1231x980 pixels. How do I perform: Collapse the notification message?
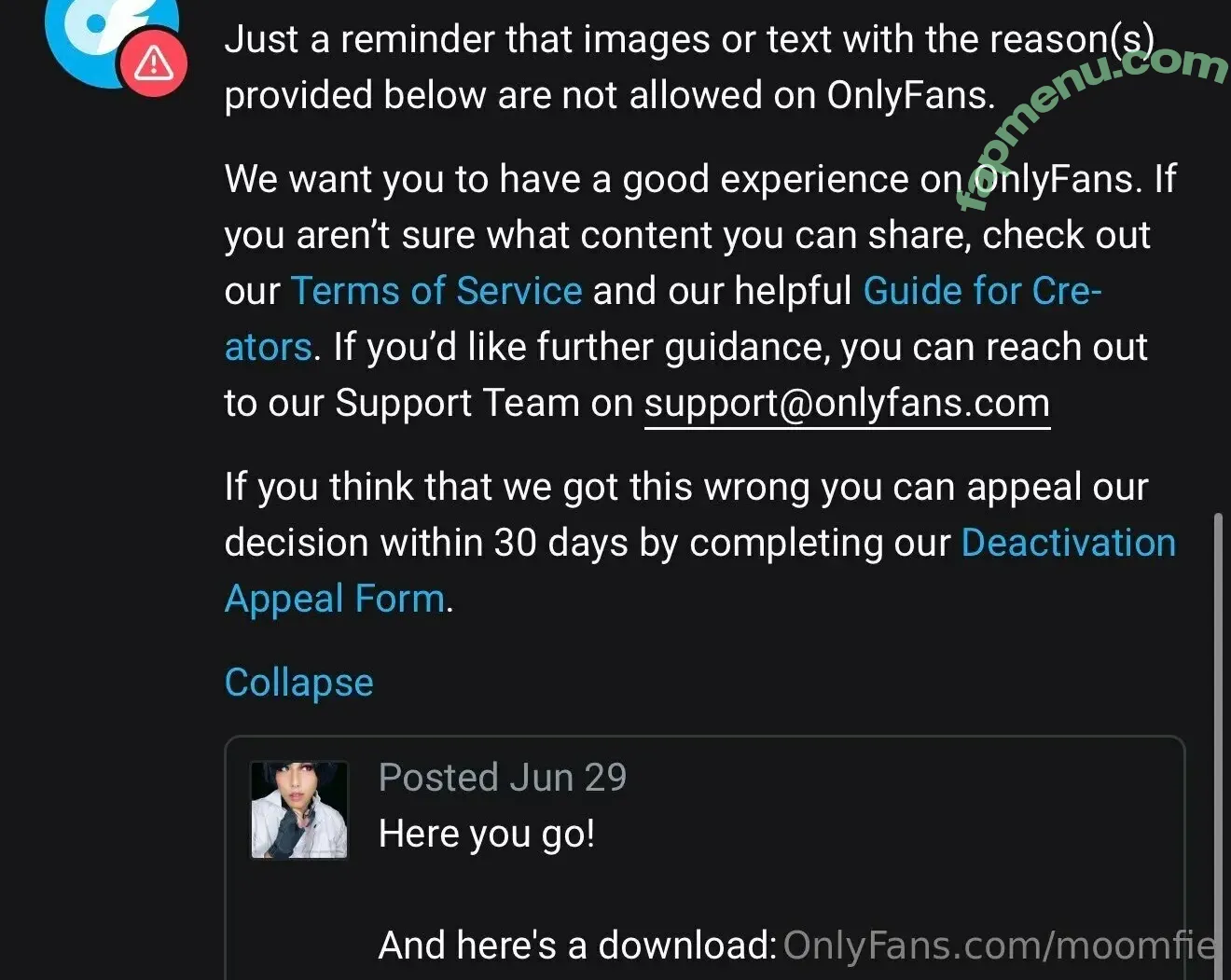(x=298, y=683)
